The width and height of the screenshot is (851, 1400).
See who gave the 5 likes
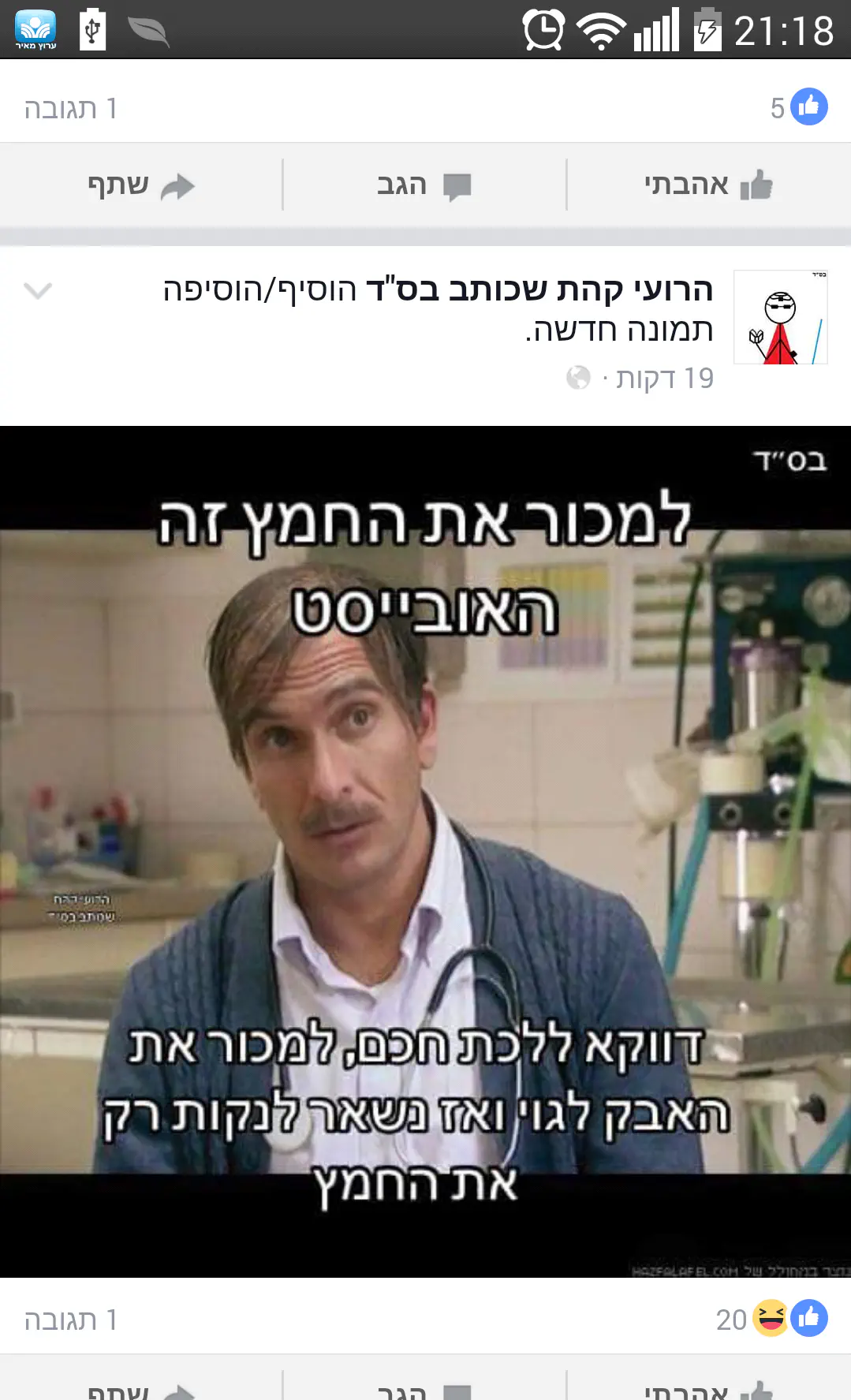(x=798, y=107)
